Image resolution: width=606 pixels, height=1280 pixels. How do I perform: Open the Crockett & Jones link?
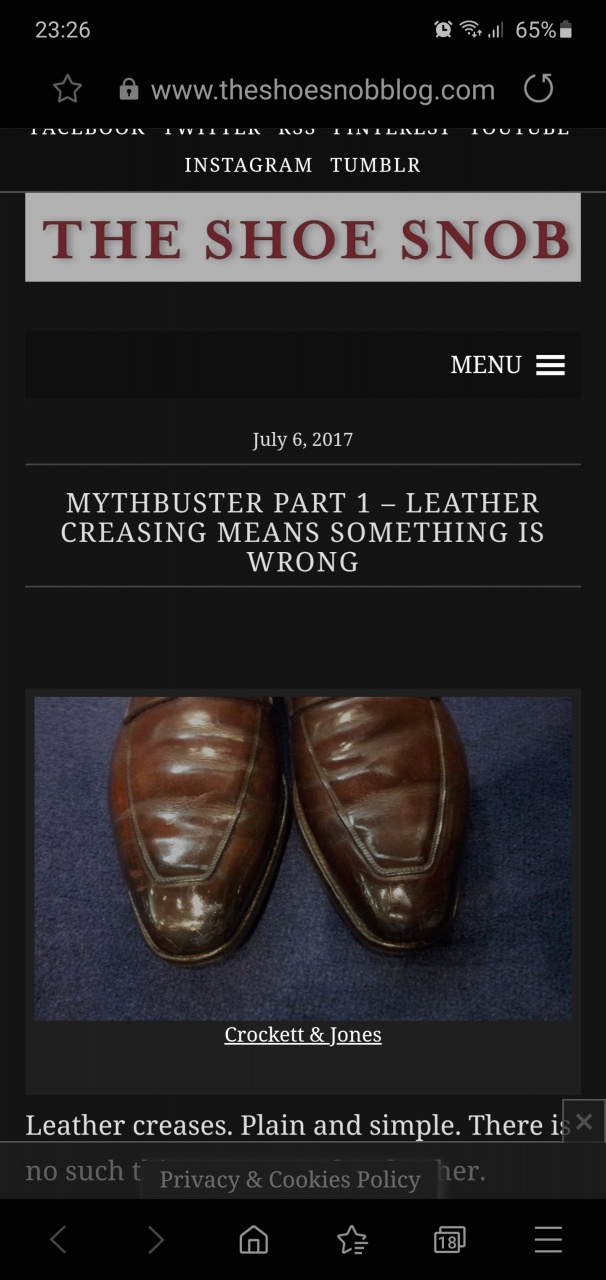coord(303,1034)
